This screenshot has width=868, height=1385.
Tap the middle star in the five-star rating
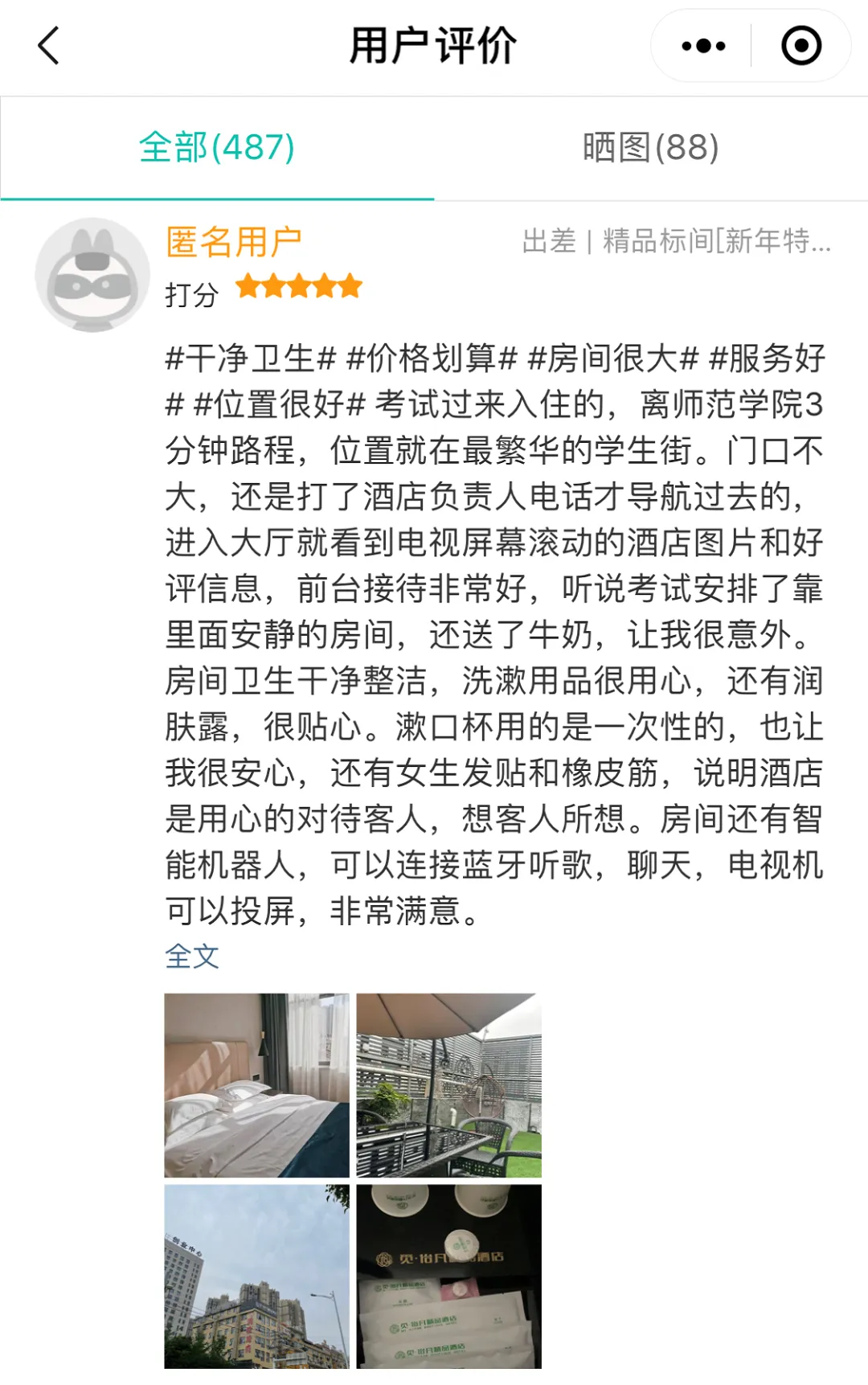click(x=299, y=286)
